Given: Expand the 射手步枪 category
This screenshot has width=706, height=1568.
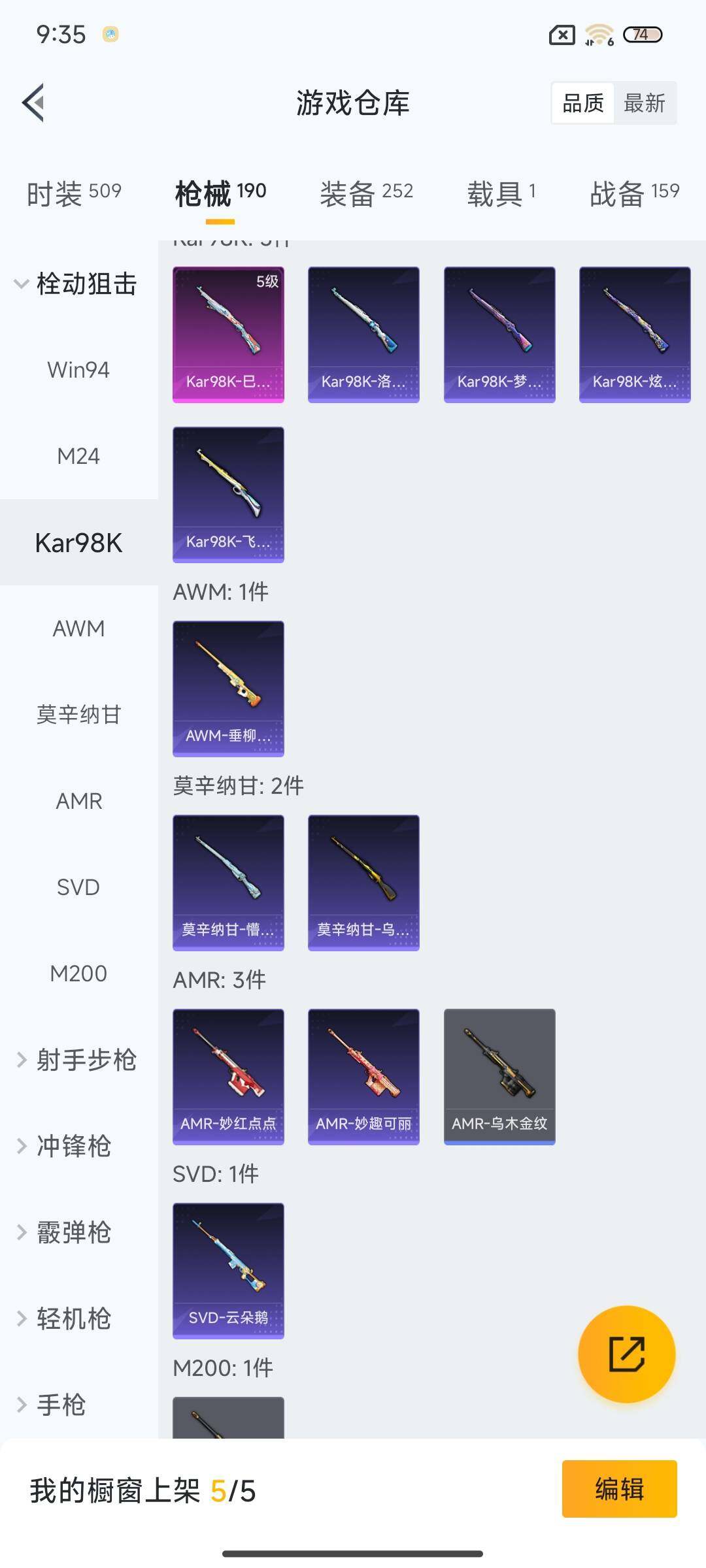Looking at the screenshot, I should 77,1060.
